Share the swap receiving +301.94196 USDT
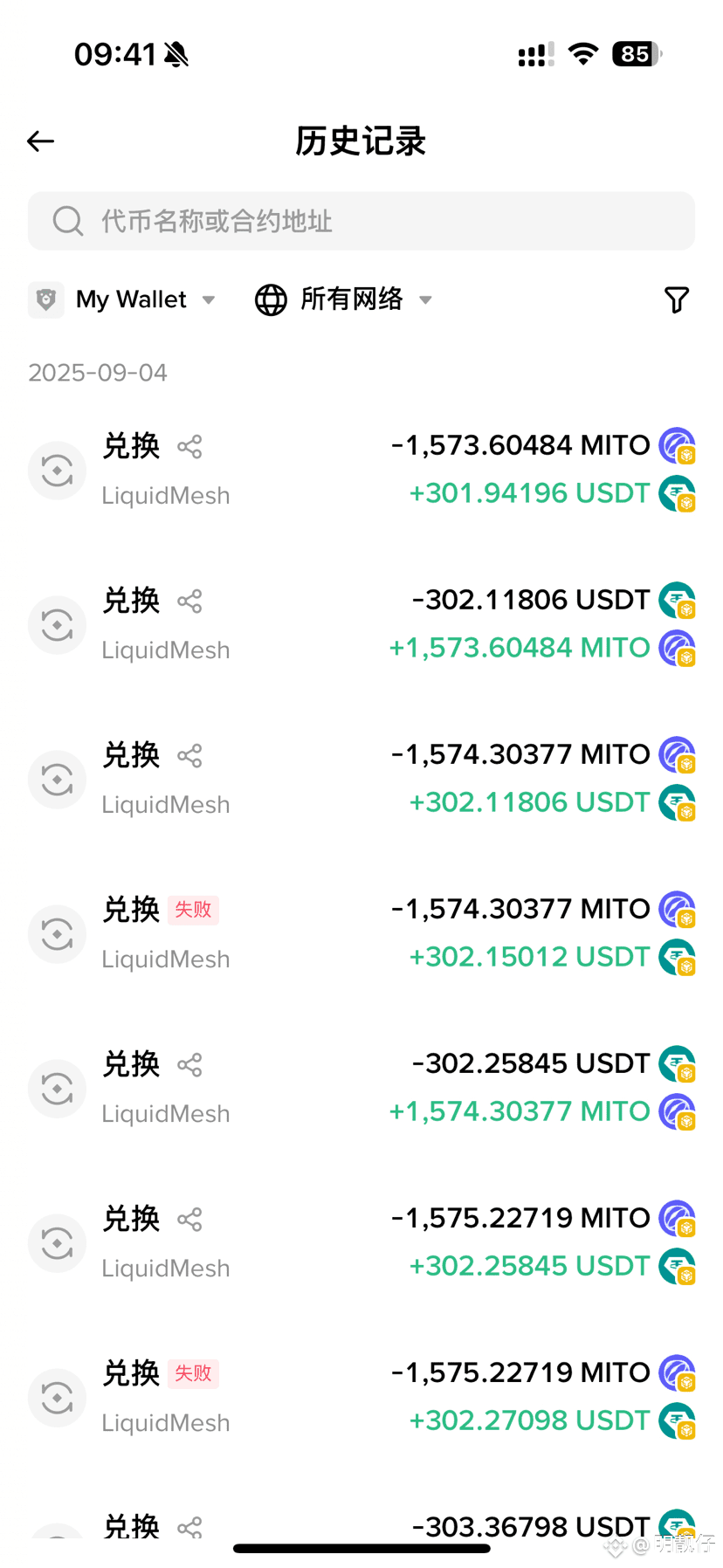This screenshot has width=723, height=1568. click(x=189, y=447)
